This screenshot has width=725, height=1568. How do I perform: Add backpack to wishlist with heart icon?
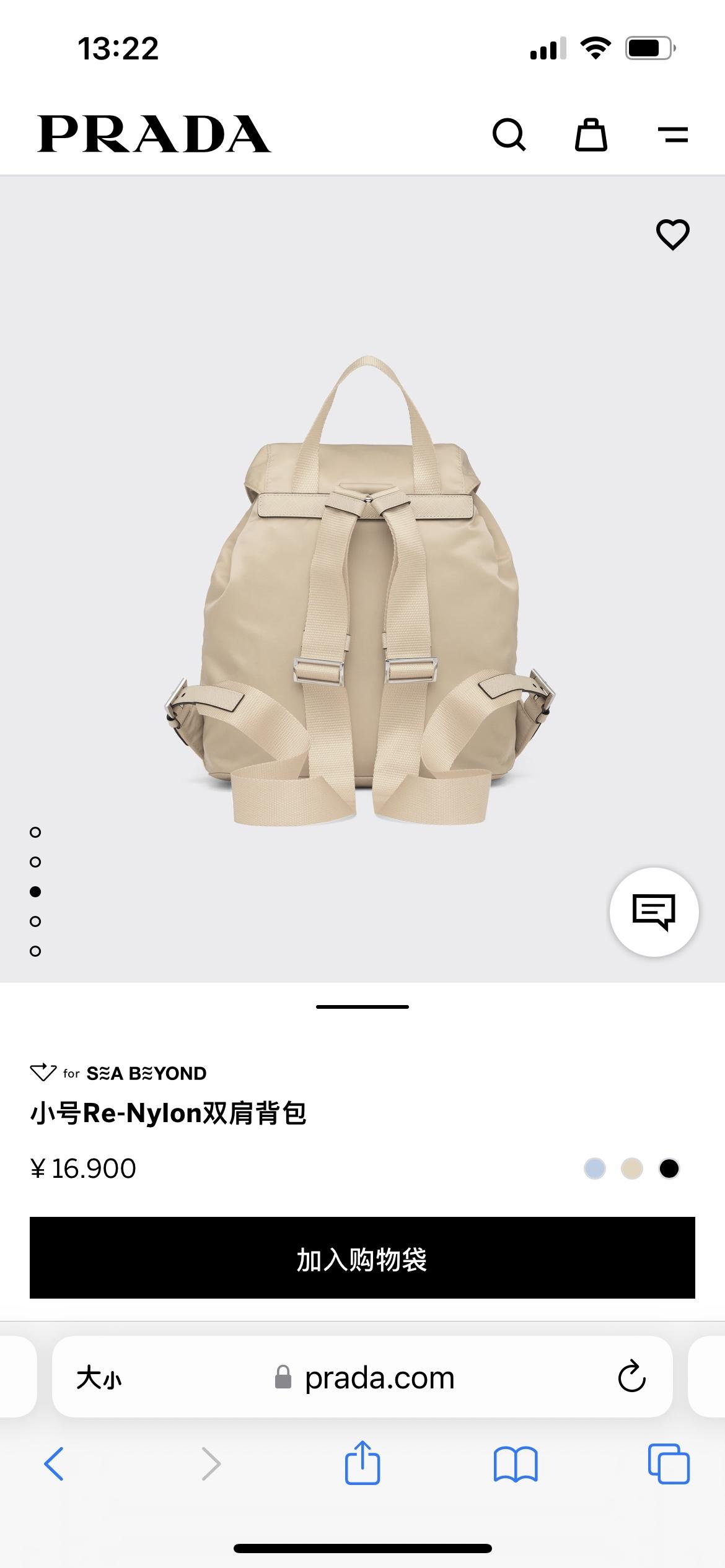pos(672,235)
